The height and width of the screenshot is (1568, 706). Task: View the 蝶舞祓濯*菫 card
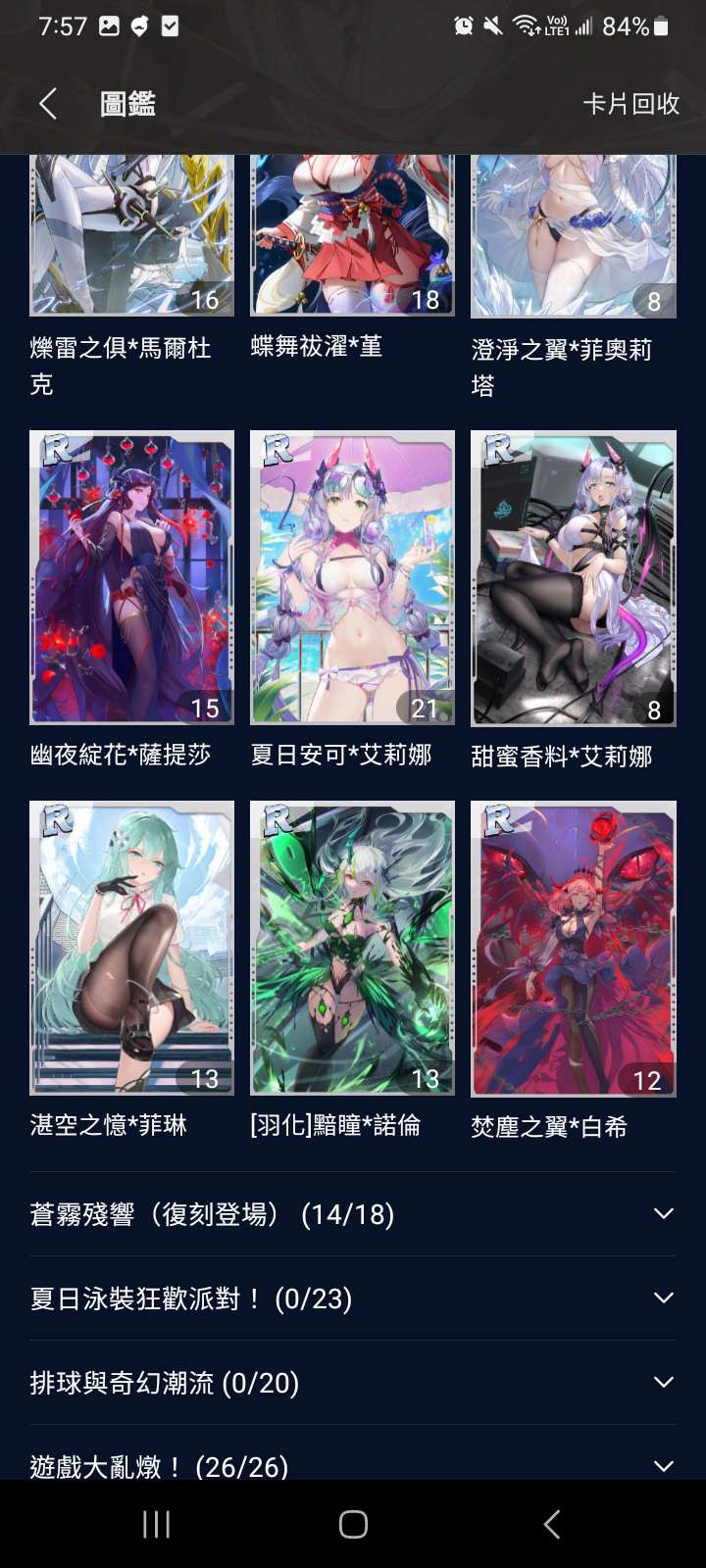click(352, 236)
